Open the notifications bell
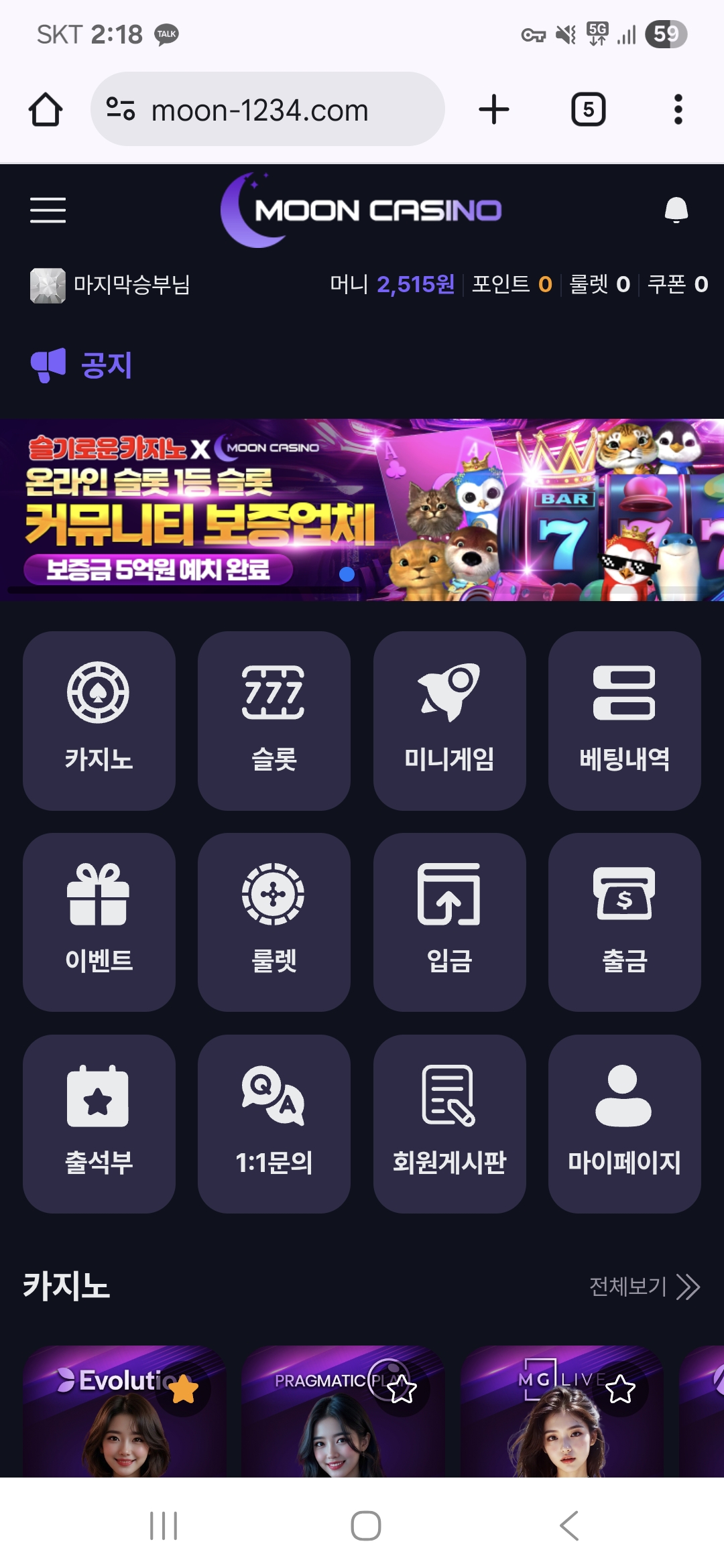The image size is (724, 1568). tap(676, 210)
